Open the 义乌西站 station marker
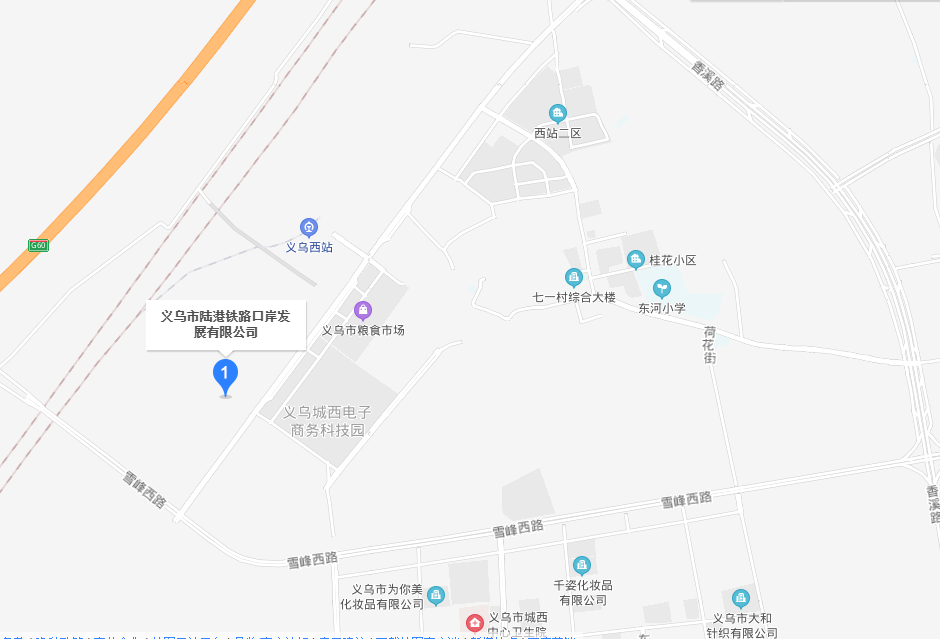The height and width of the screenshot is (639, 940). tap(309, 227)
